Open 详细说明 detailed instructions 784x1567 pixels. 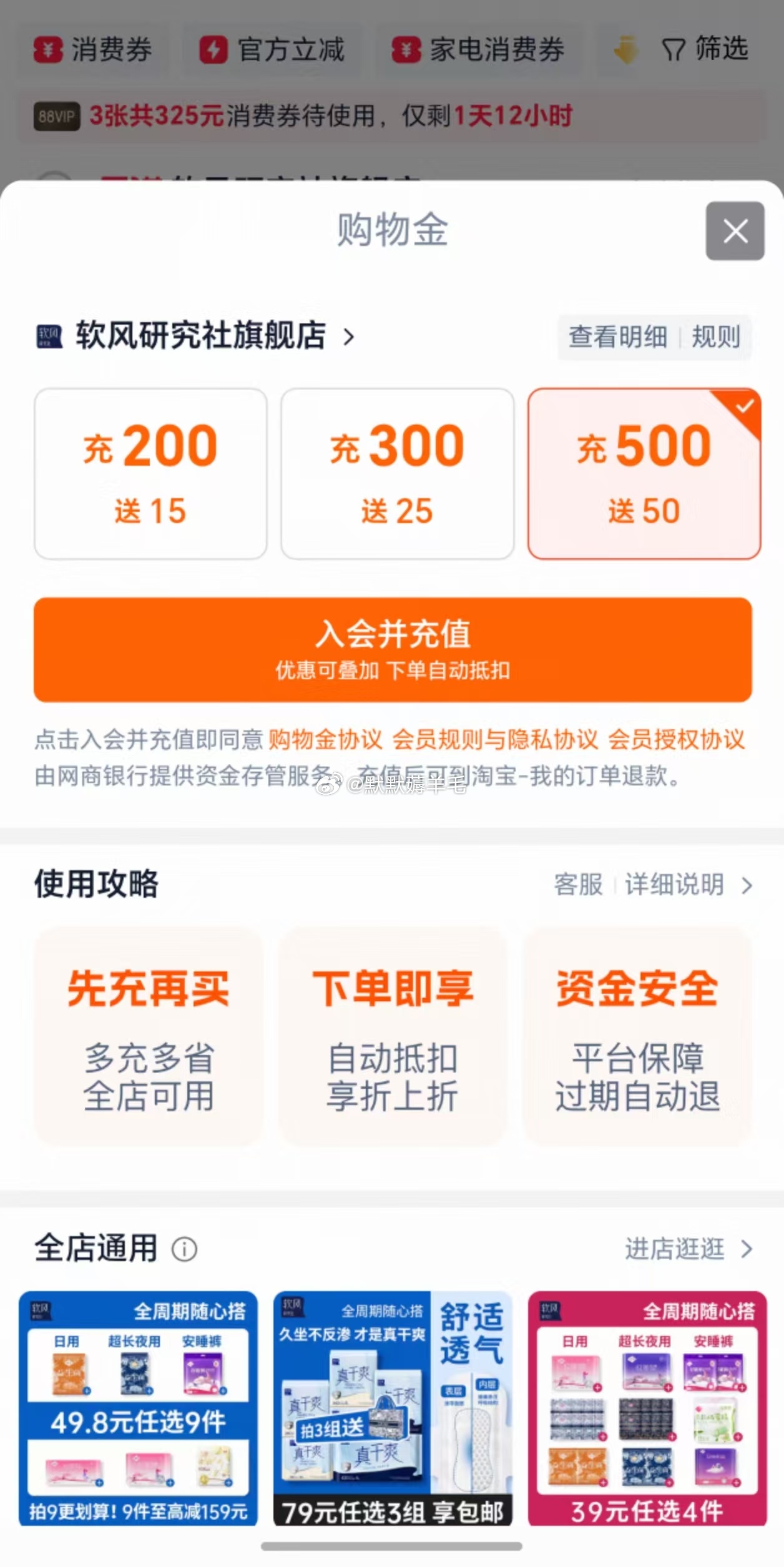point(675,885)
